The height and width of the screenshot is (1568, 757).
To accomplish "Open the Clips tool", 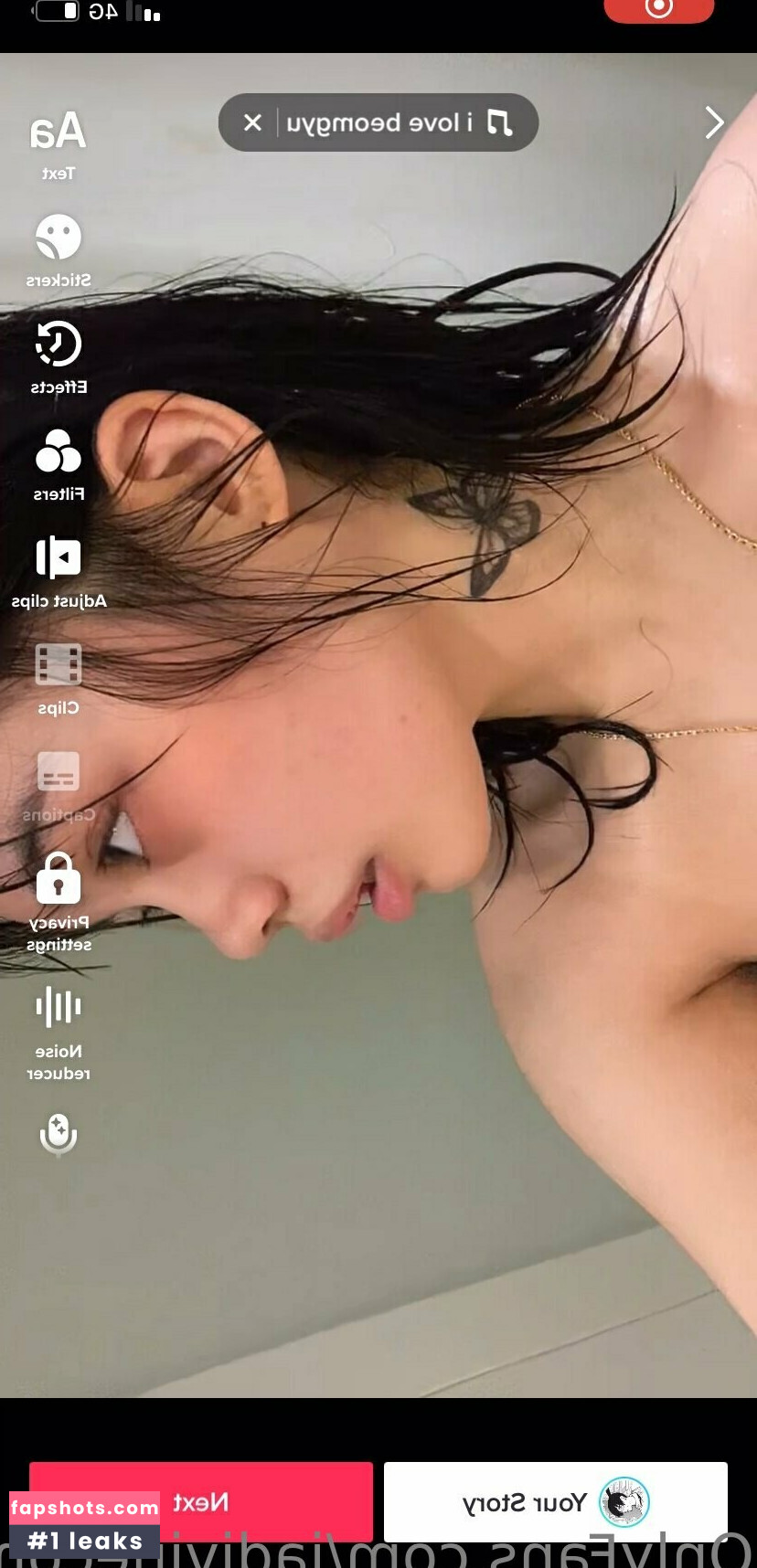I will (59, 677).
